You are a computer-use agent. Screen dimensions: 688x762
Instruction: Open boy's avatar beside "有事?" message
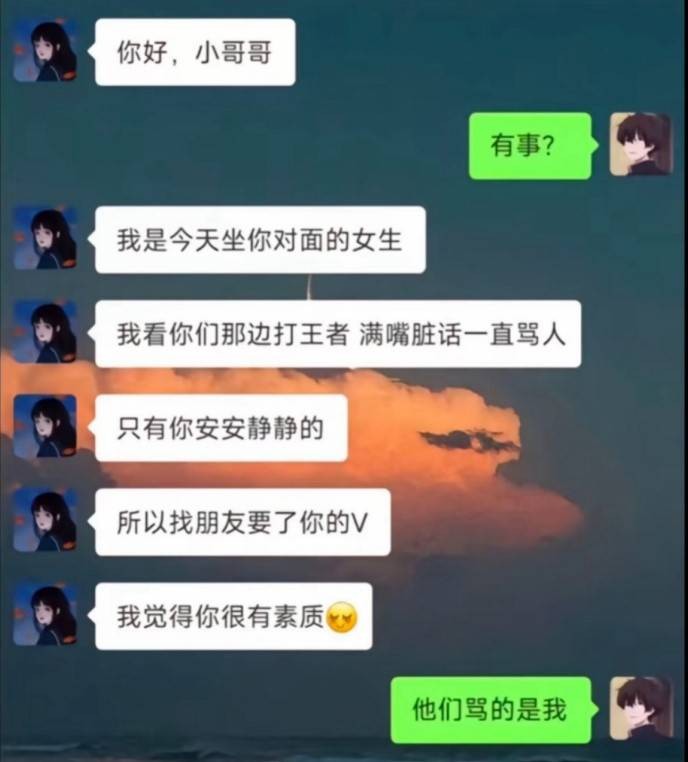(642, 144)
